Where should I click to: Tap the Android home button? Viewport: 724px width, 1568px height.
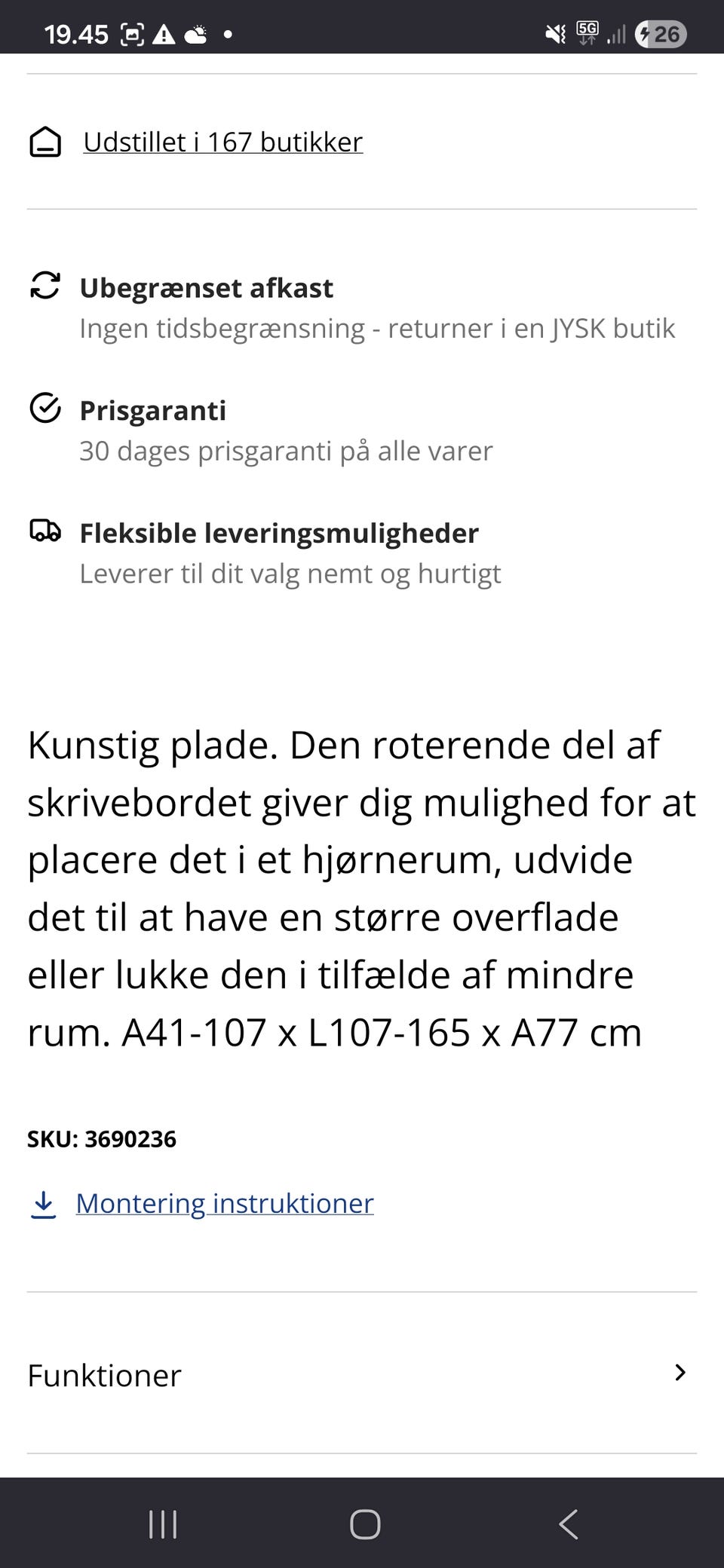tap(362, 1524)
